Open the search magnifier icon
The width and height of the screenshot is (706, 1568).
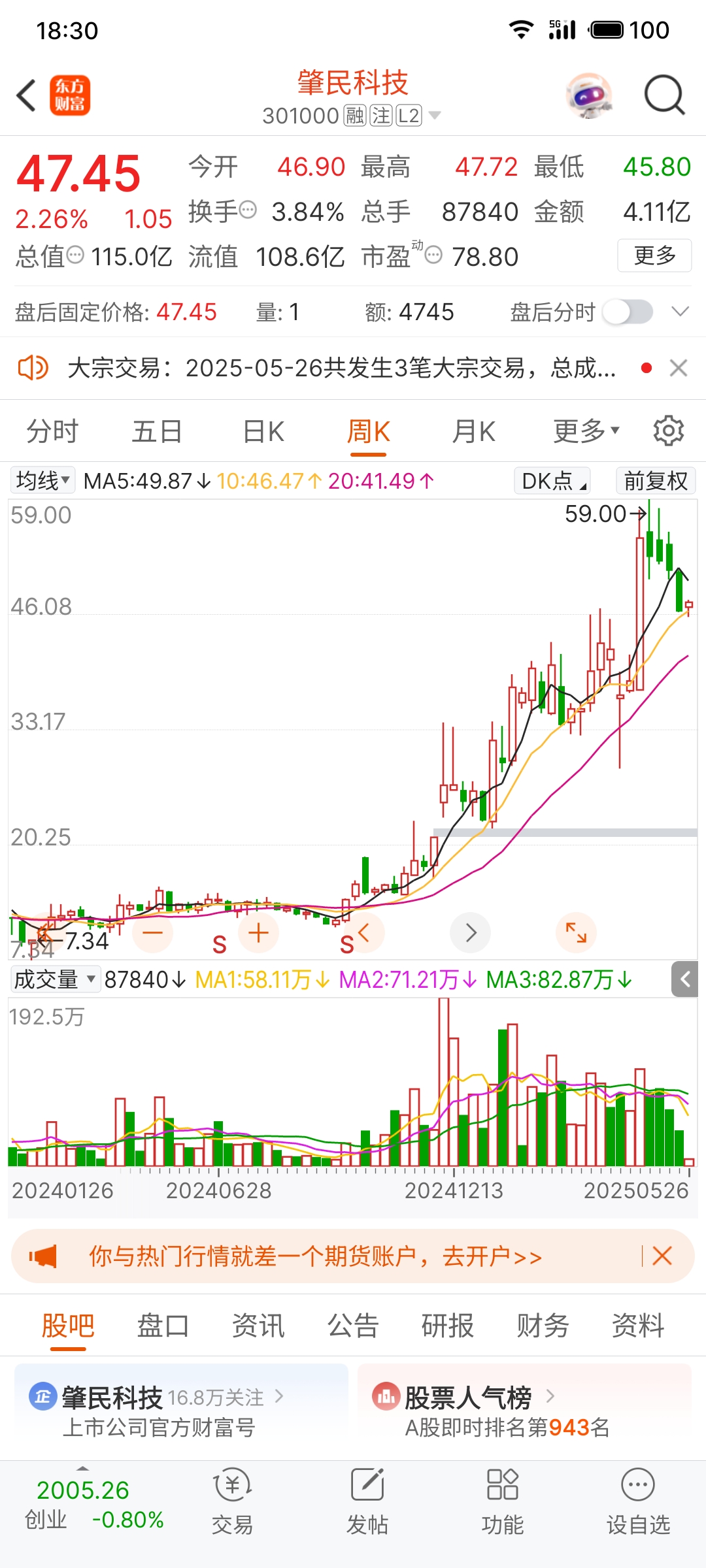(664, 95)
